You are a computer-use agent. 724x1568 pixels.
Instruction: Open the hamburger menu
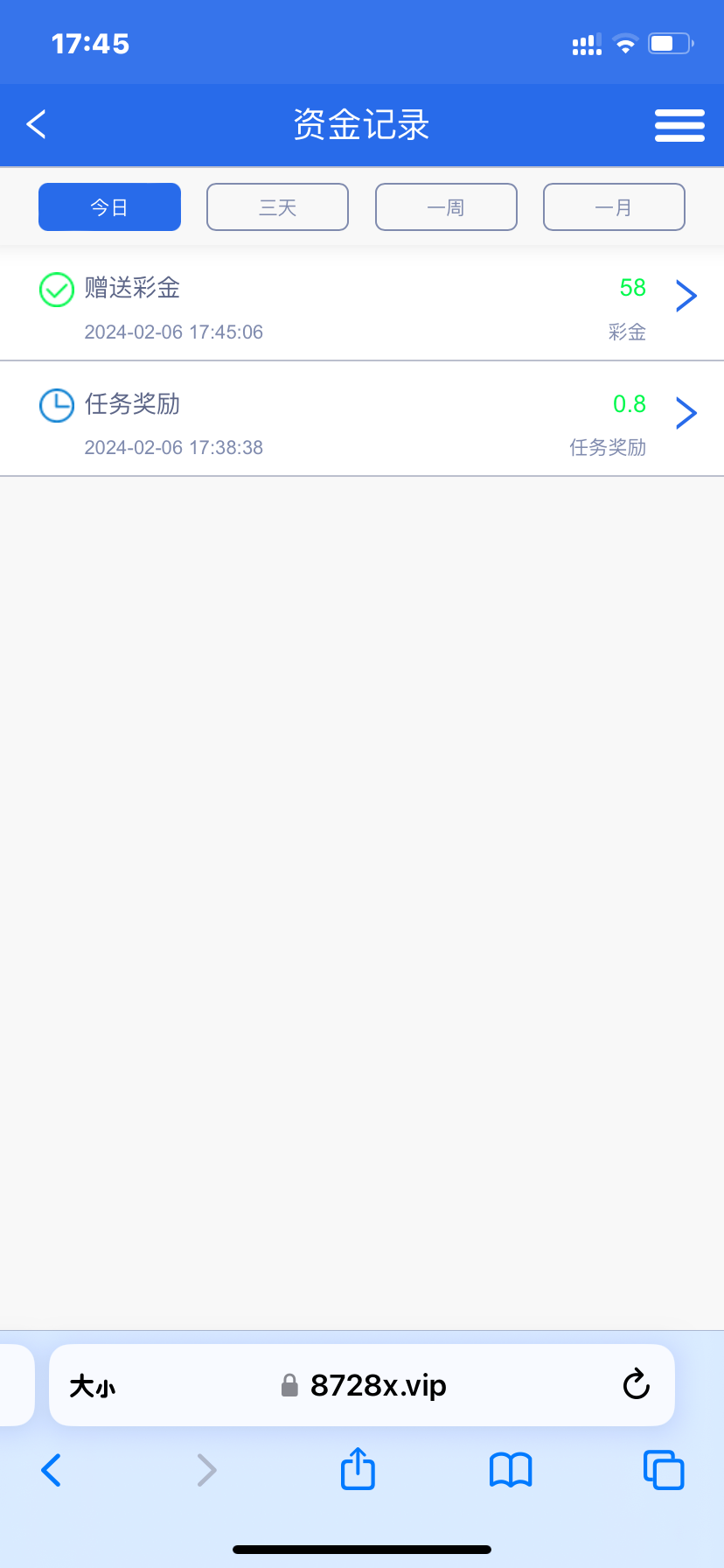[679, 126]
